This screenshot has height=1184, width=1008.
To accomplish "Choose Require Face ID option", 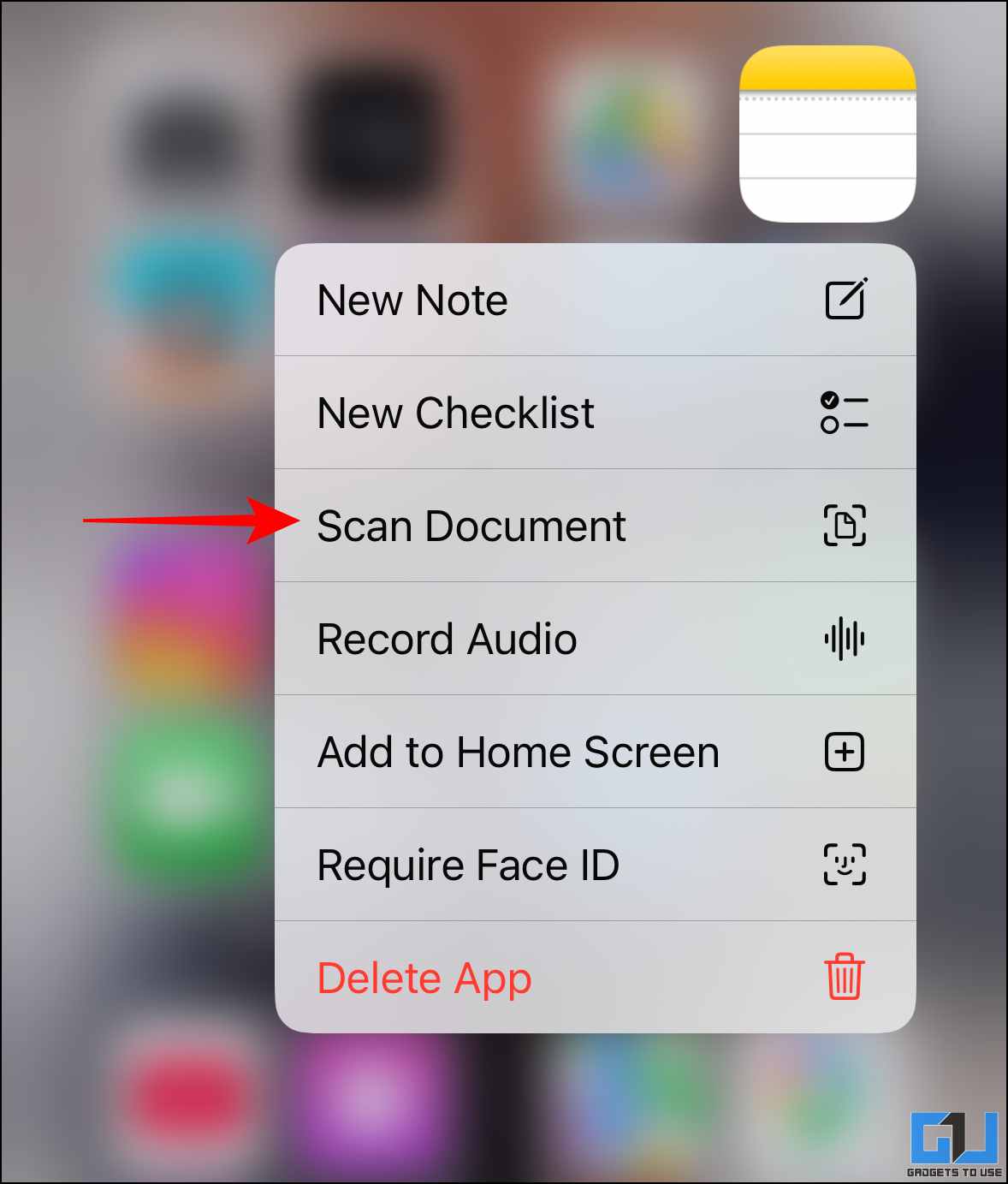I will pyautogui.click(x=595, y=865).
